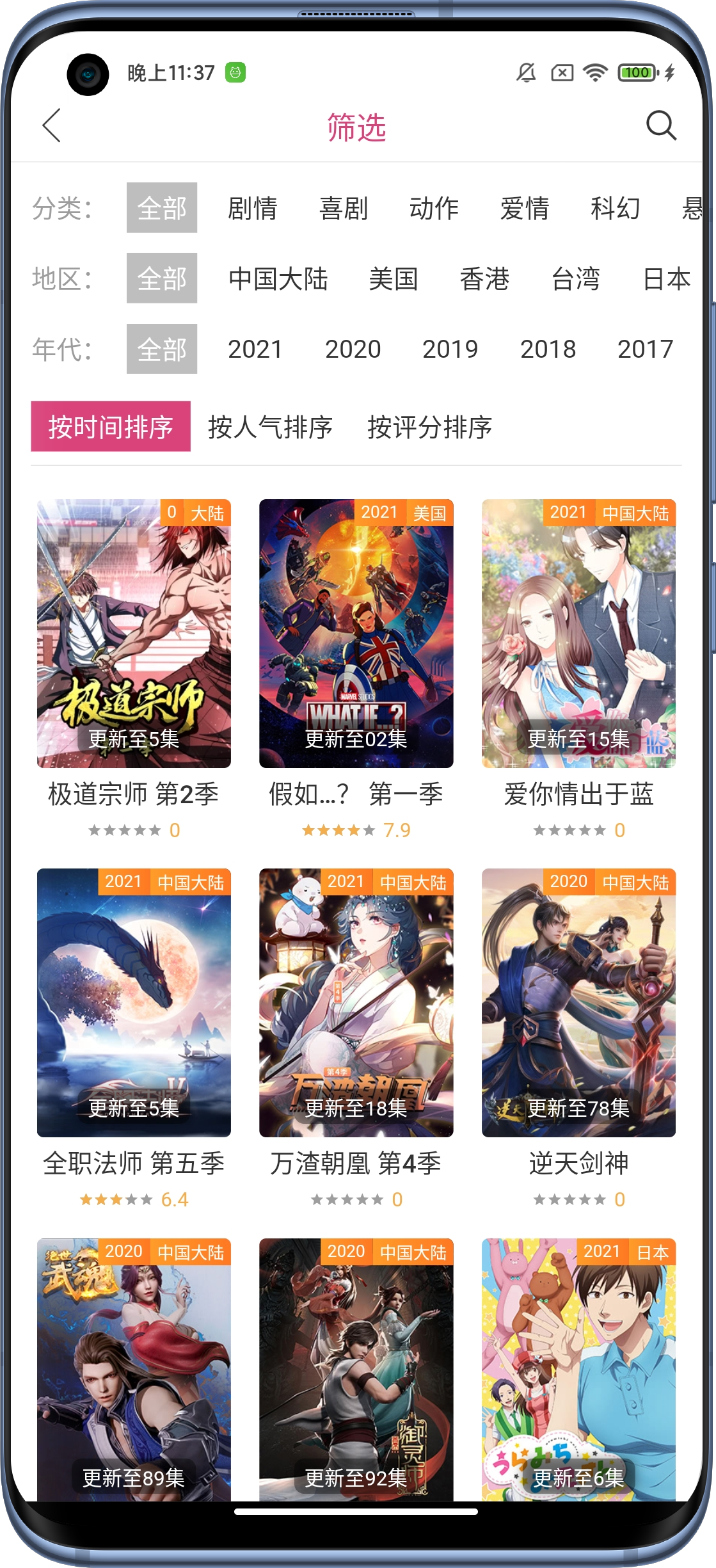Open the 爱你情出于蓝 poster
This screenshot has width=716, height=1568.
click(x=578, y=634)
